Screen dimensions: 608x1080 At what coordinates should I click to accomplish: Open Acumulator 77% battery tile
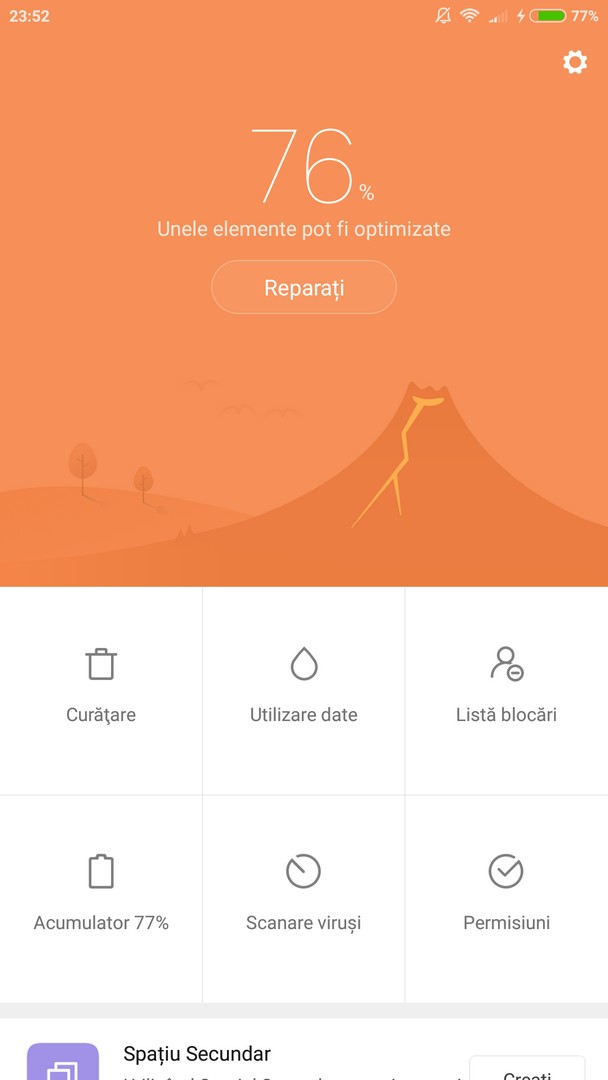tap(101, 899)
